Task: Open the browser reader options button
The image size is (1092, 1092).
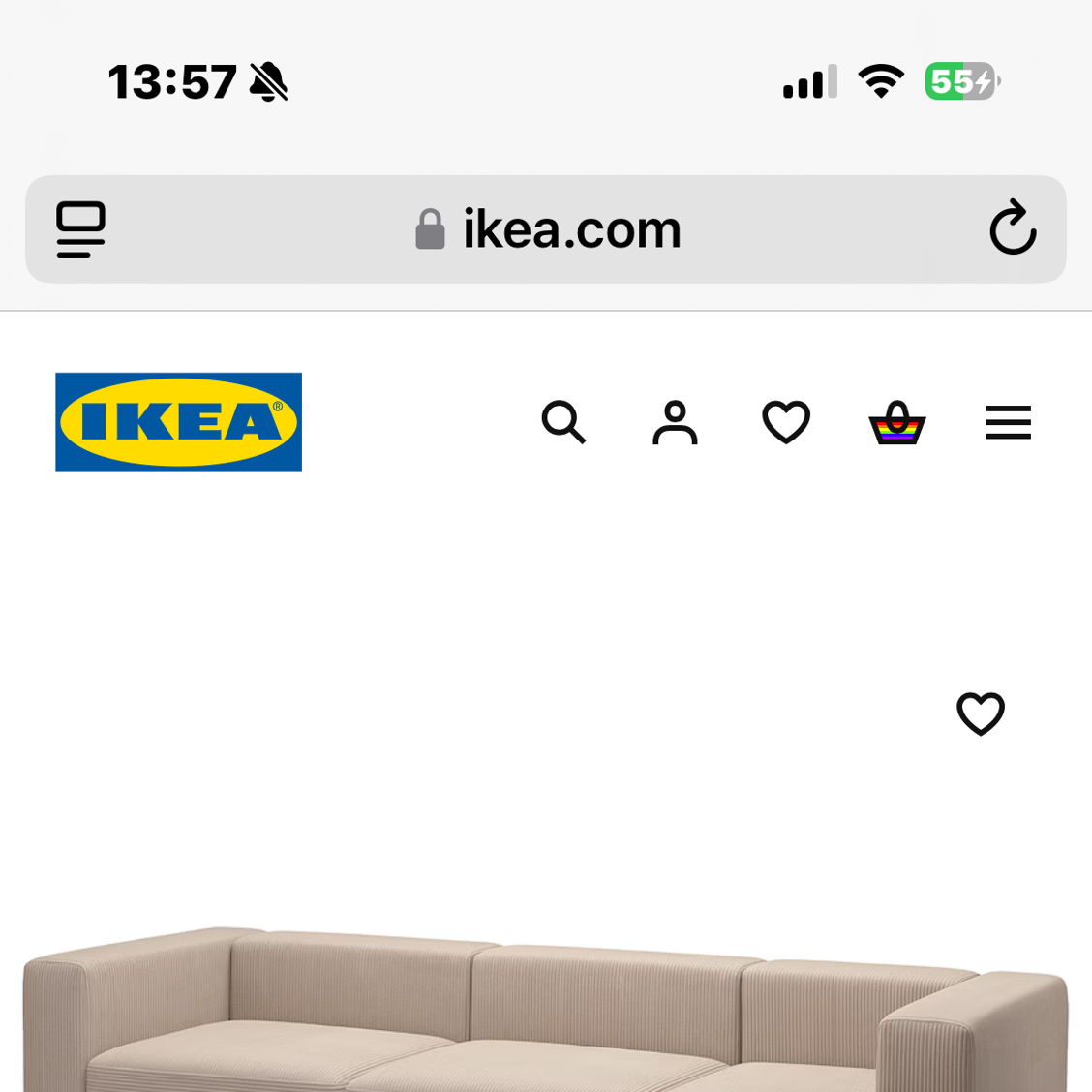Action: [80, 228]
